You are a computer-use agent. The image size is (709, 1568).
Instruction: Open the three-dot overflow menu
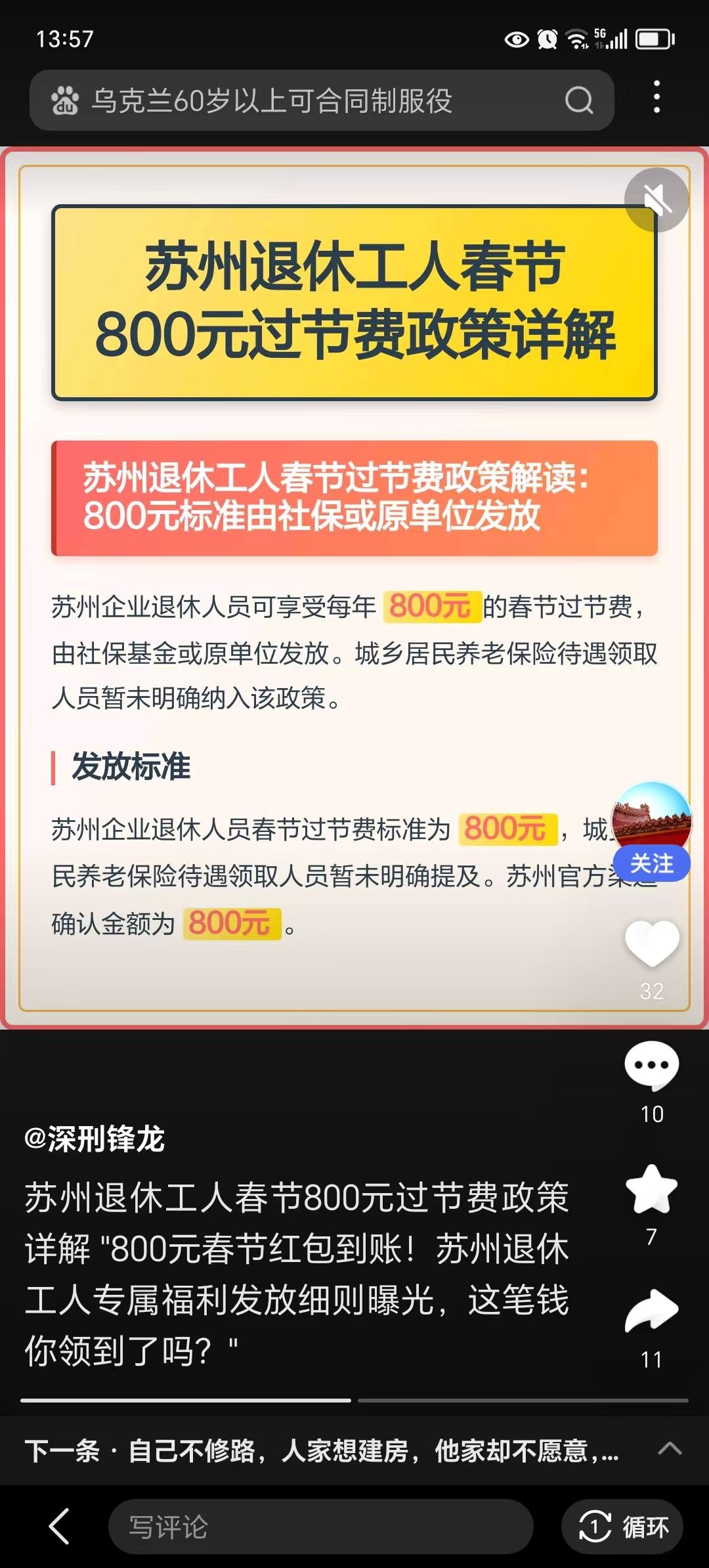tap(656, 97)
